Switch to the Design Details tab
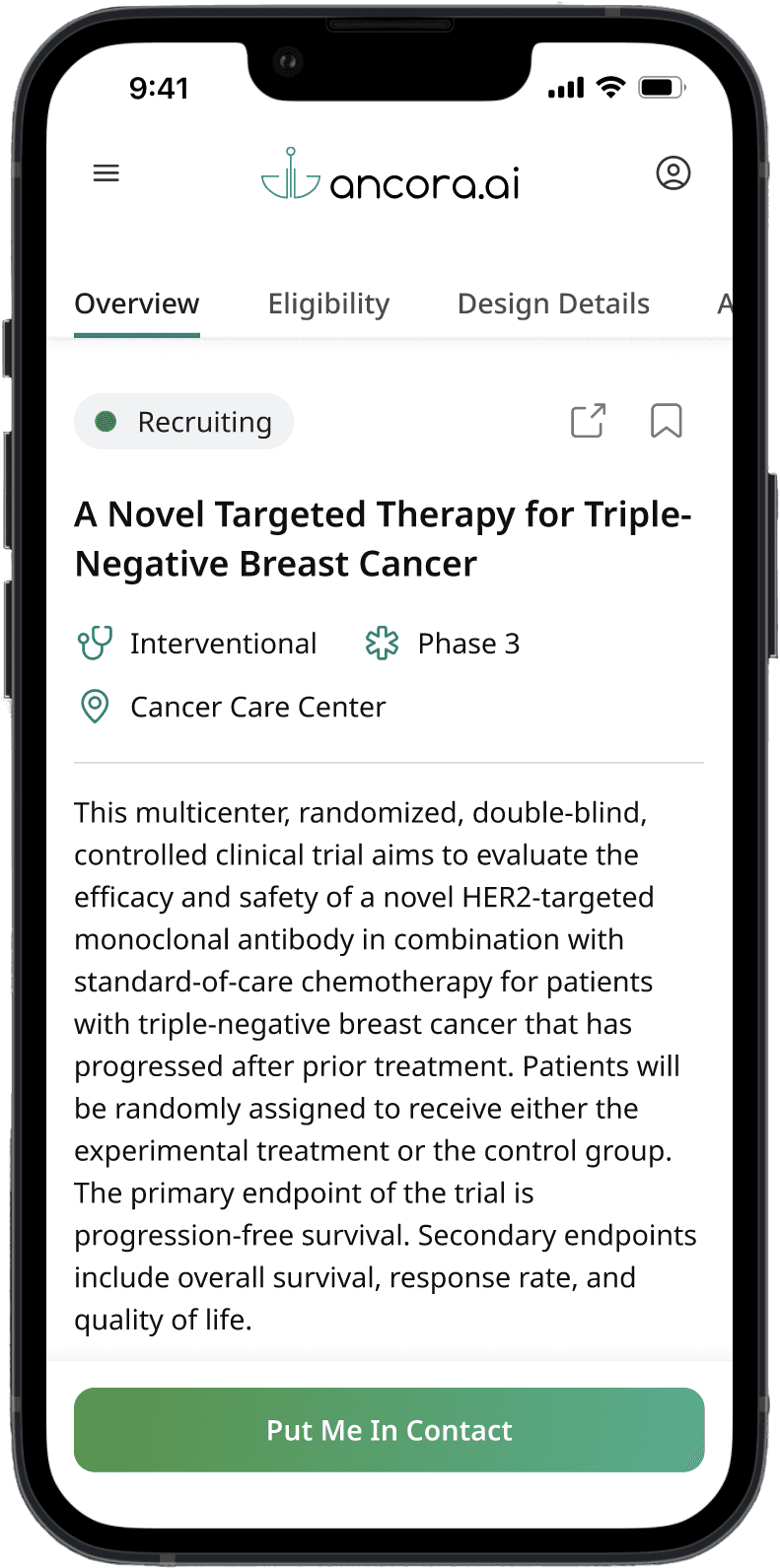This screenshot has height=1568, width=780. 553,304
